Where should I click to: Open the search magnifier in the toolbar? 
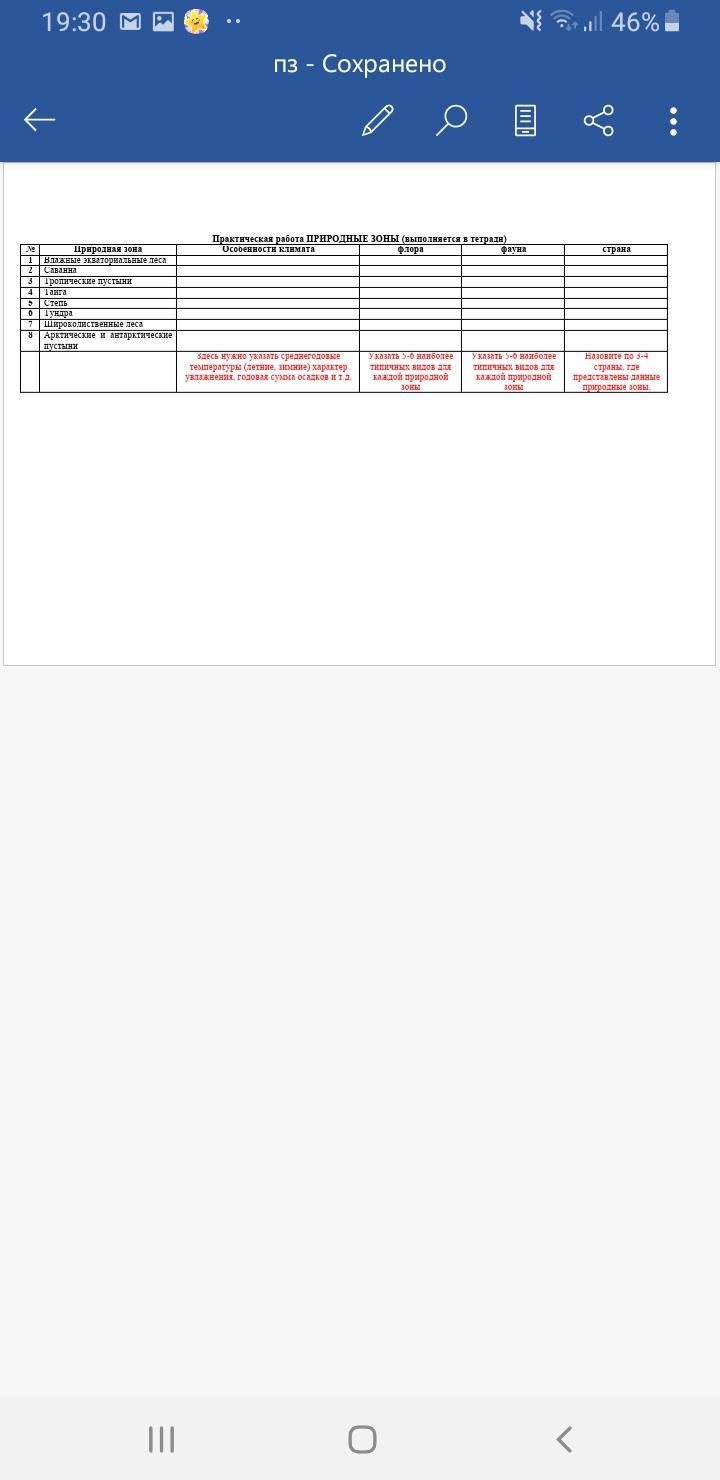click(x=451, y=120)
